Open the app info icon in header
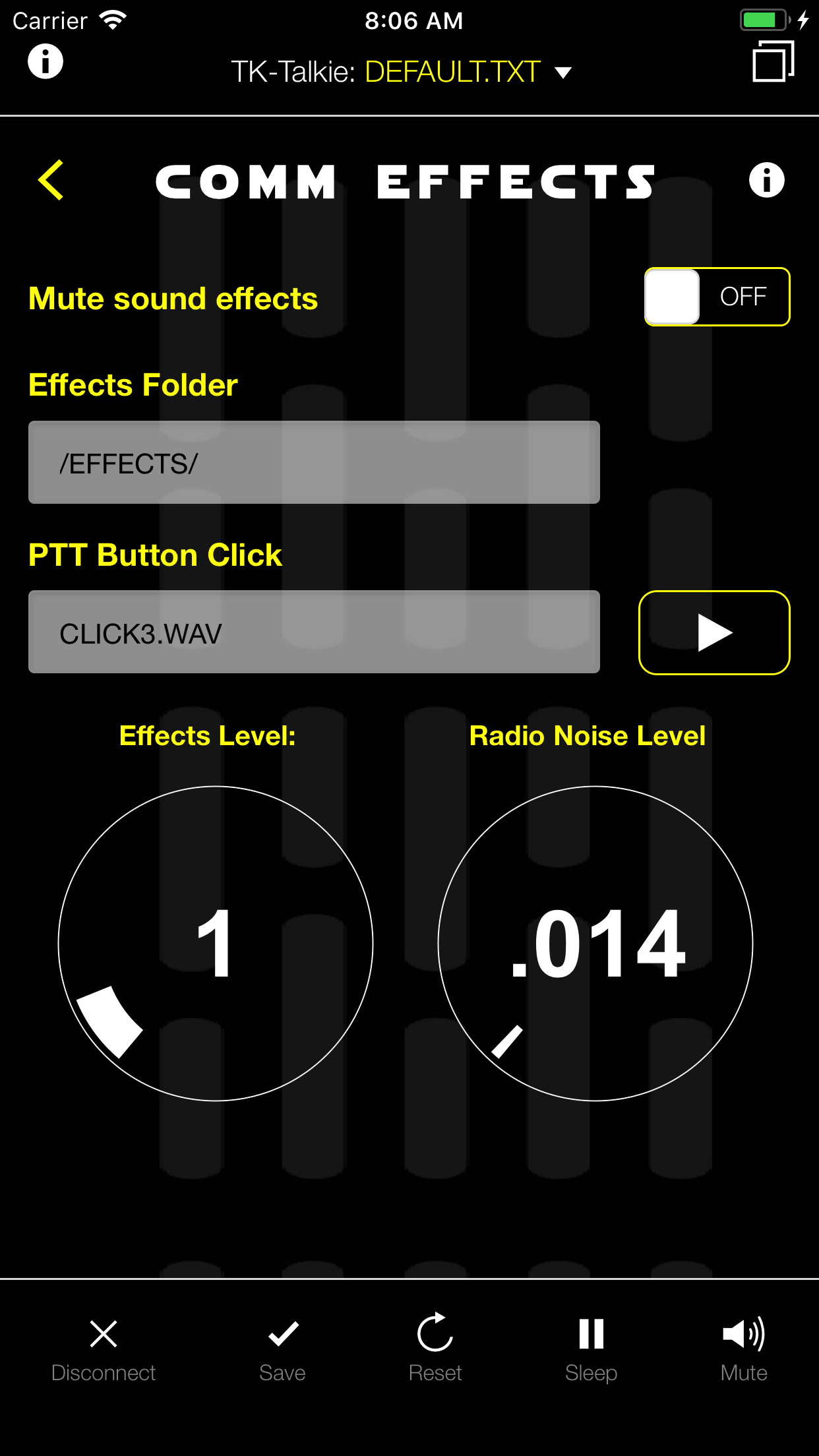Image resolution: width=819 pixels, height=1456 pixels. coord(45,62)
